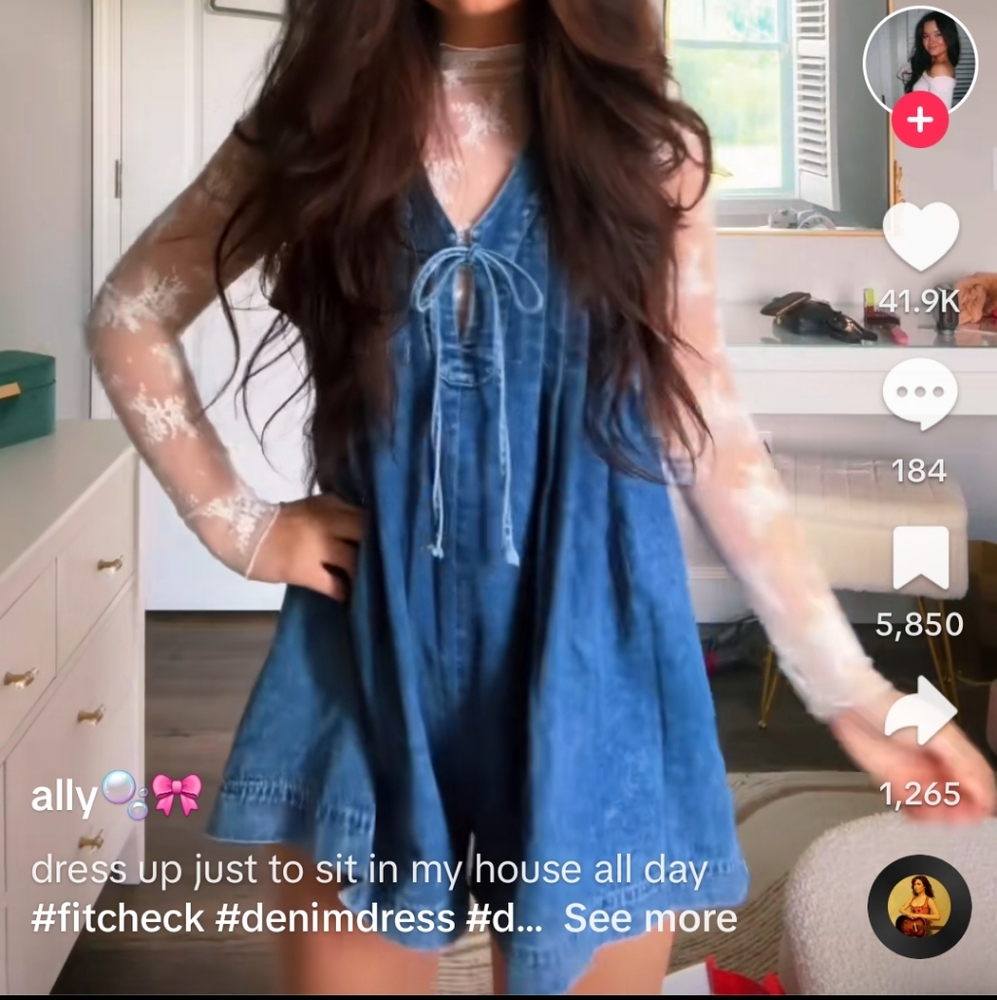Expand the caption with See more

click(x=650, y=919)
